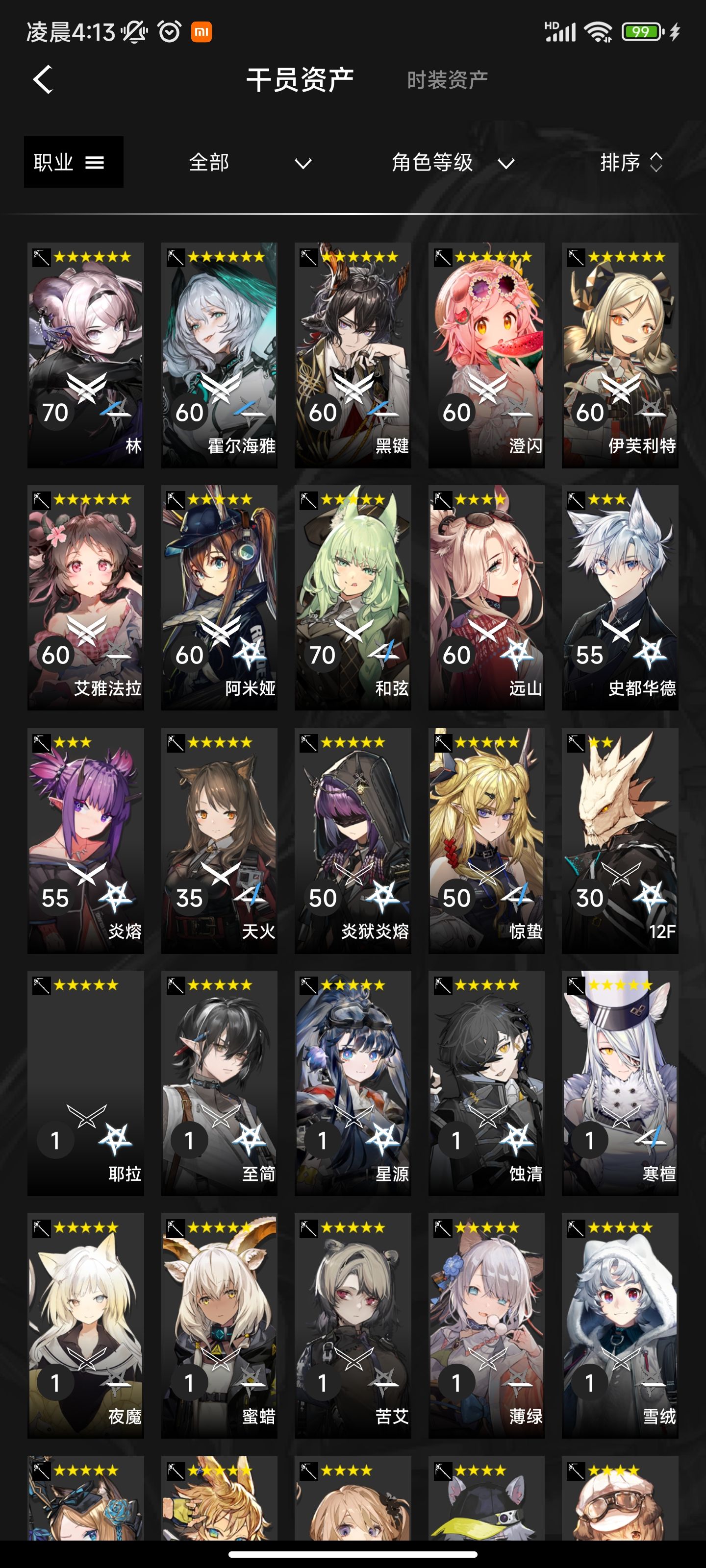Toggle the 排序 sort order
The height and width of the screenshot is (1568, 706).
pyautogui.click(x=631, y=163)
